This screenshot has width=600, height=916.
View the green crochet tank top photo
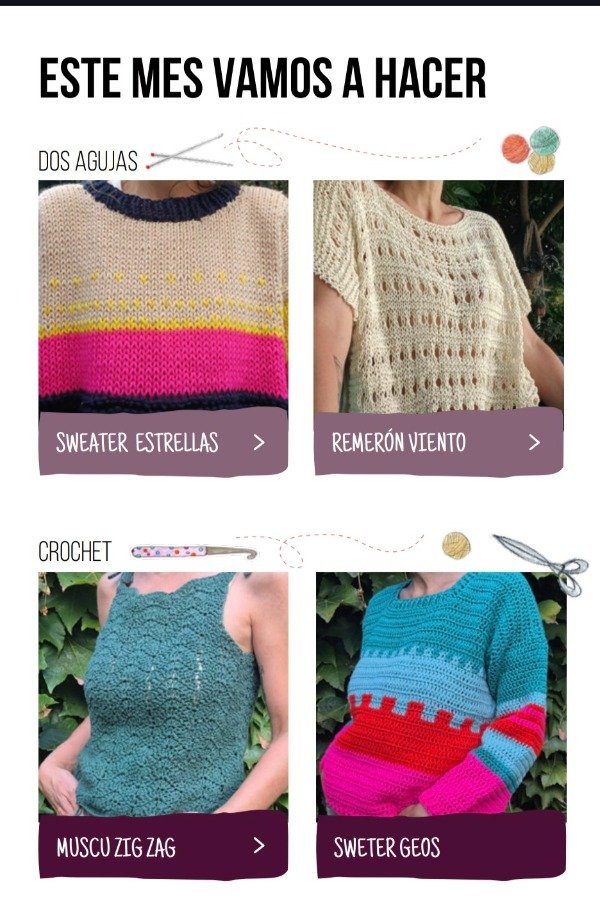click(163, 692)
